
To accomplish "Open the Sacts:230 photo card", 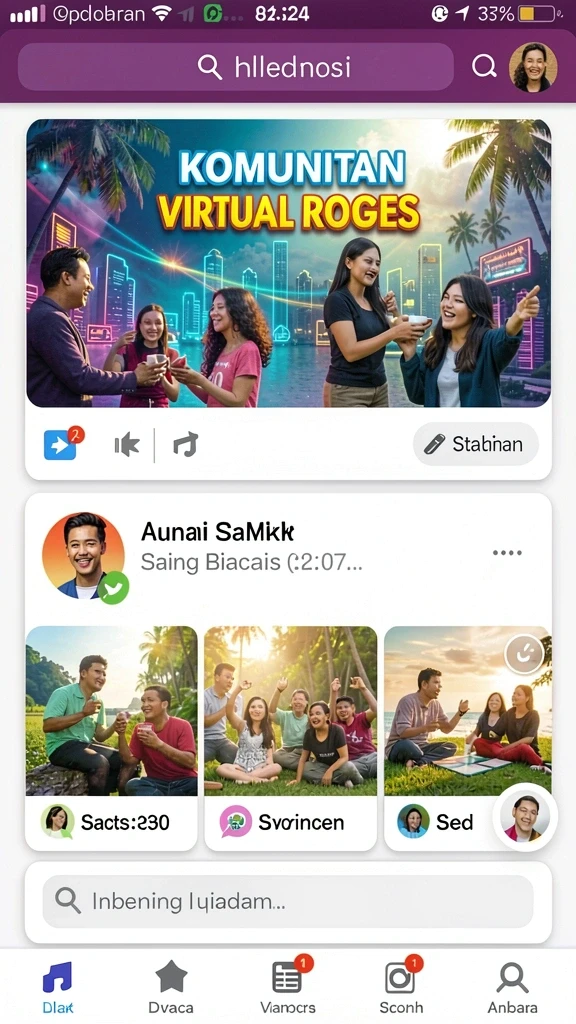I will click(x=111, y=738).
